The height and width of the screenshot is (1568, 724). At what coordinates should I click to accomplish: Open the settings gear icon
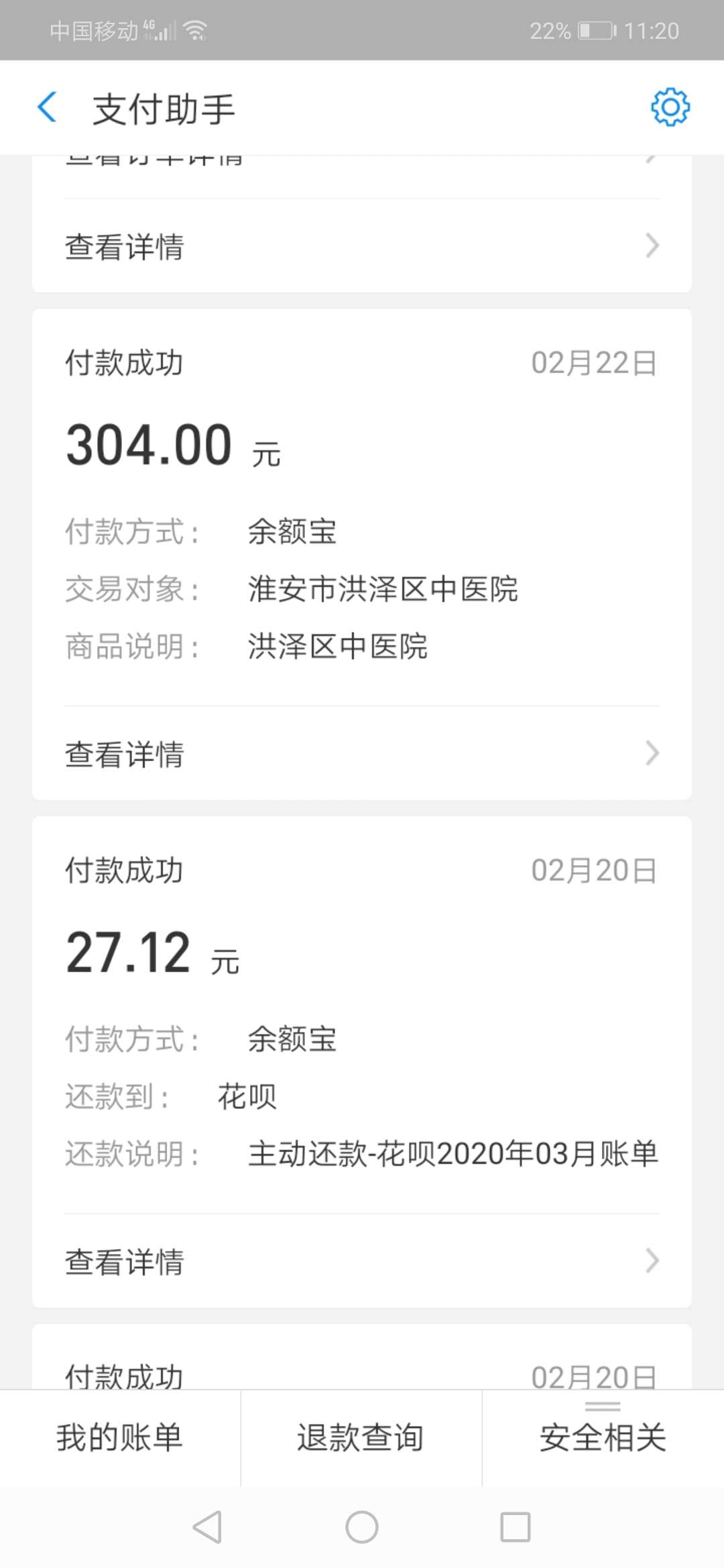[x=670, y=107]
